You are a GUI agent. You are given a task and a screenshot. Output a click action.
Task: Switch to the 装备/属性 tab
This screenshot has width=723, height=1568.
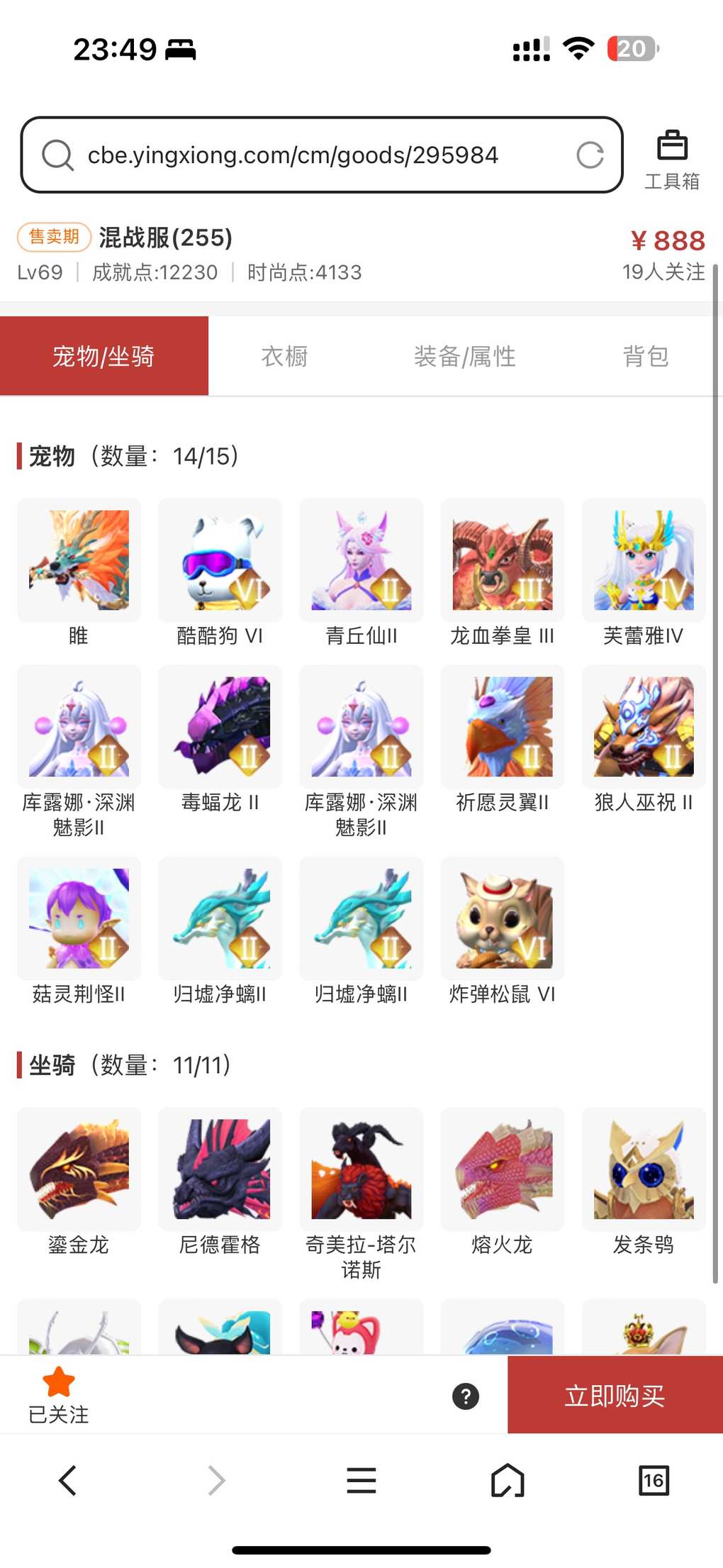(464, 356)
